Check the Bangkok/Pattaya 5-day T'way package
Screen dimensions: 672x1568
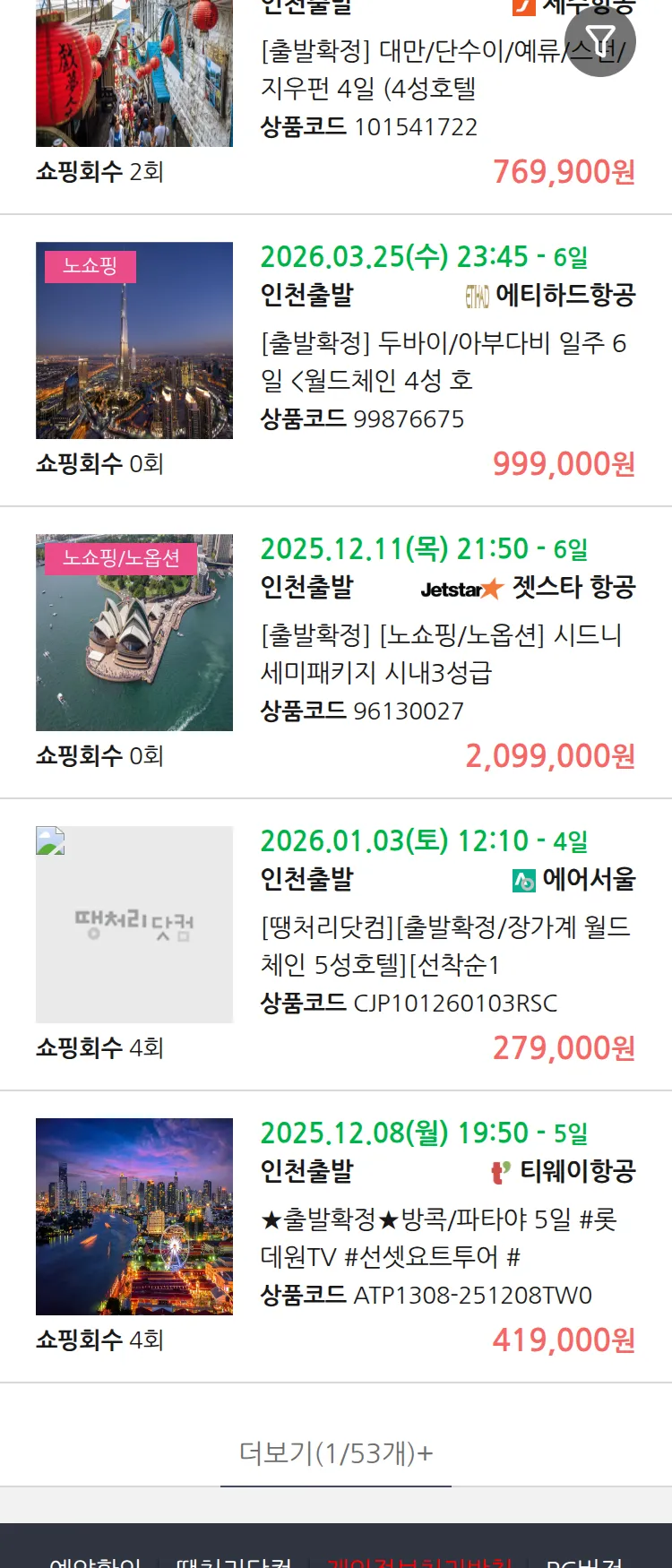[x=438, y=1237]
